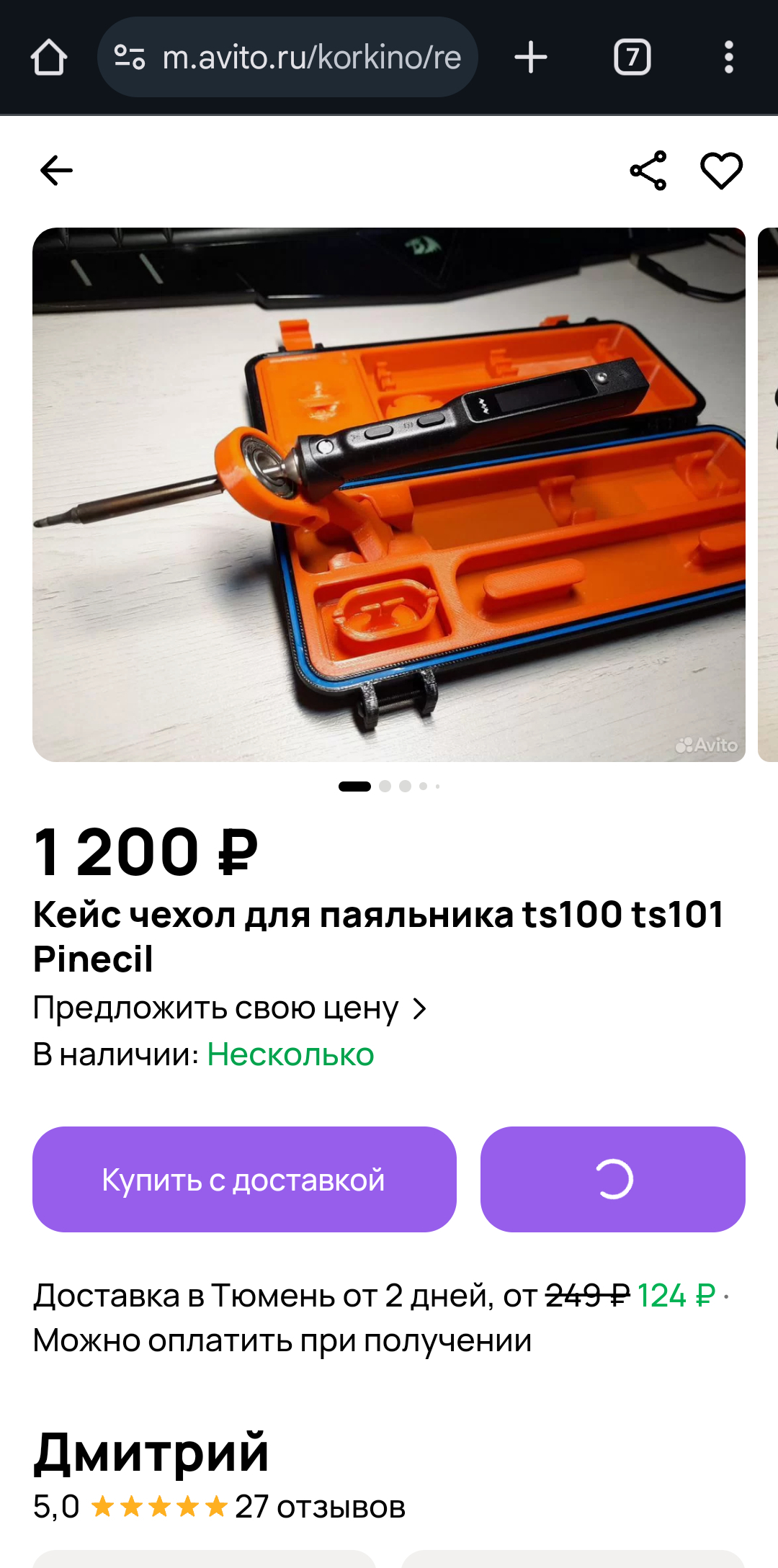Add the listing to favorites

tap(721, 171)
